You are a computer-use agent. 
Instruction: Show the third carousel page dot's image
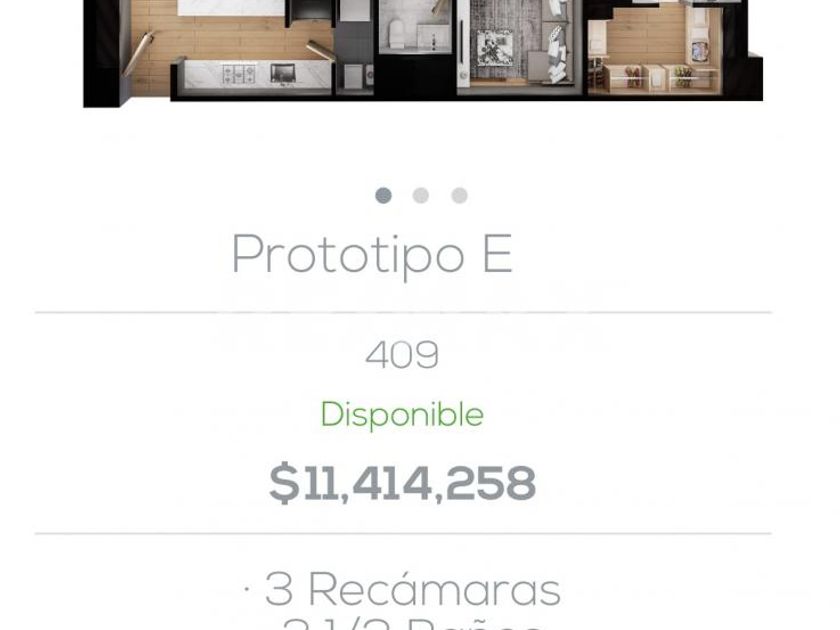click(459, 195)
